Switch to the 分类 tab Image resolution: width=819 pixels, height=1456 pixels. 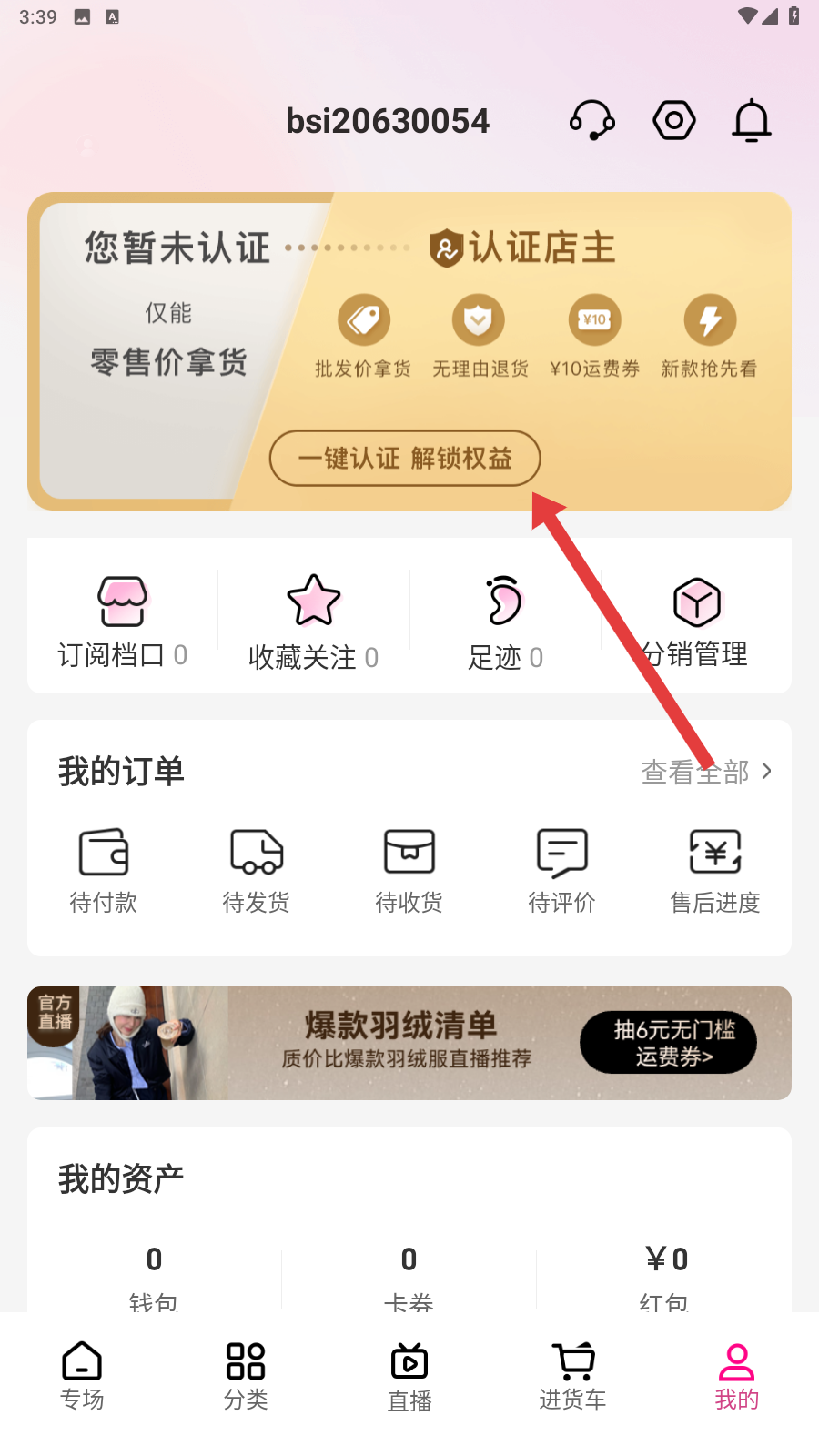(246, 1375)
